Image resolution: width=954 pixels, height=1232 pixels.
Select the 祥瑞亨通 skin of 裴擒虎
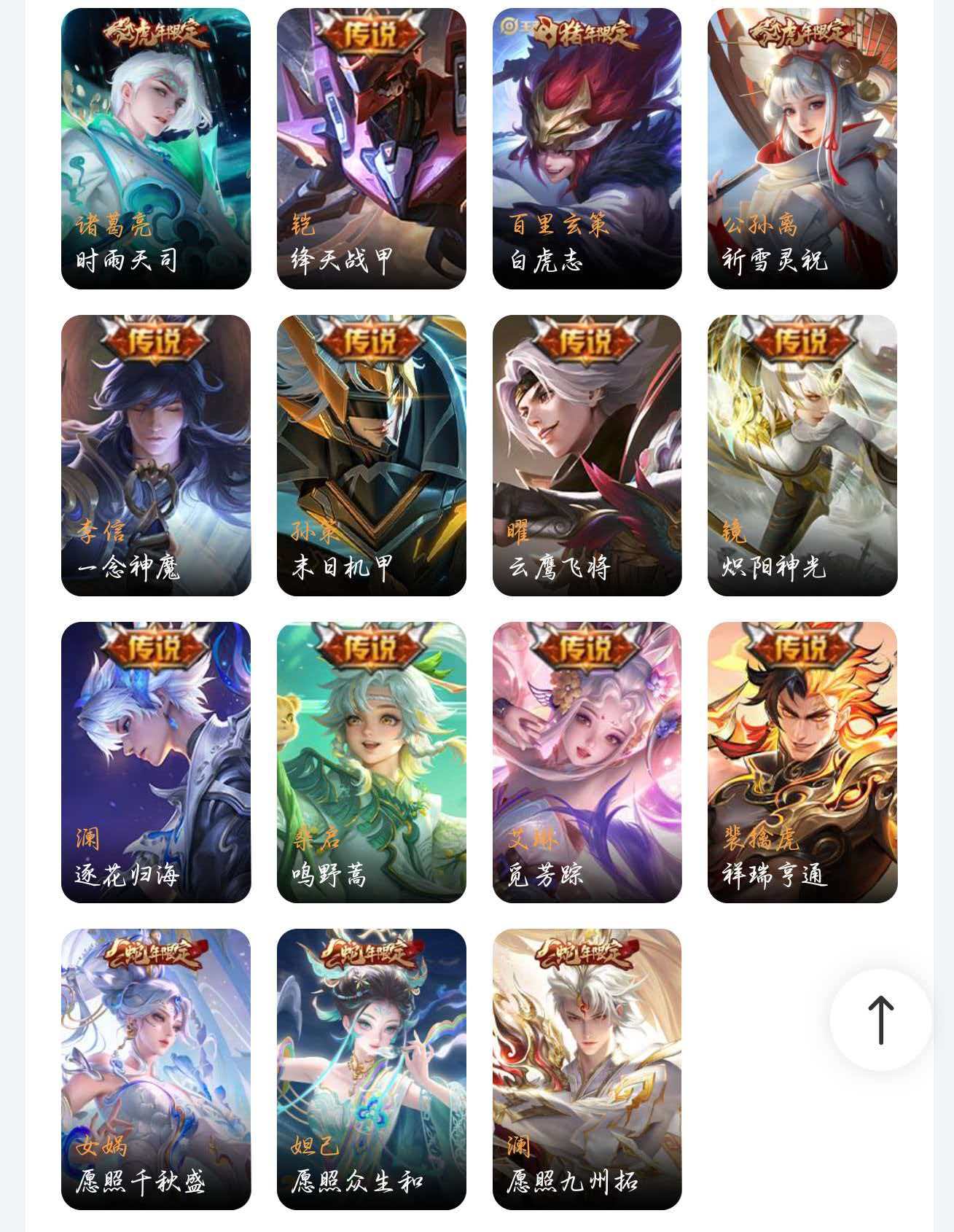[x=802, y=762]
